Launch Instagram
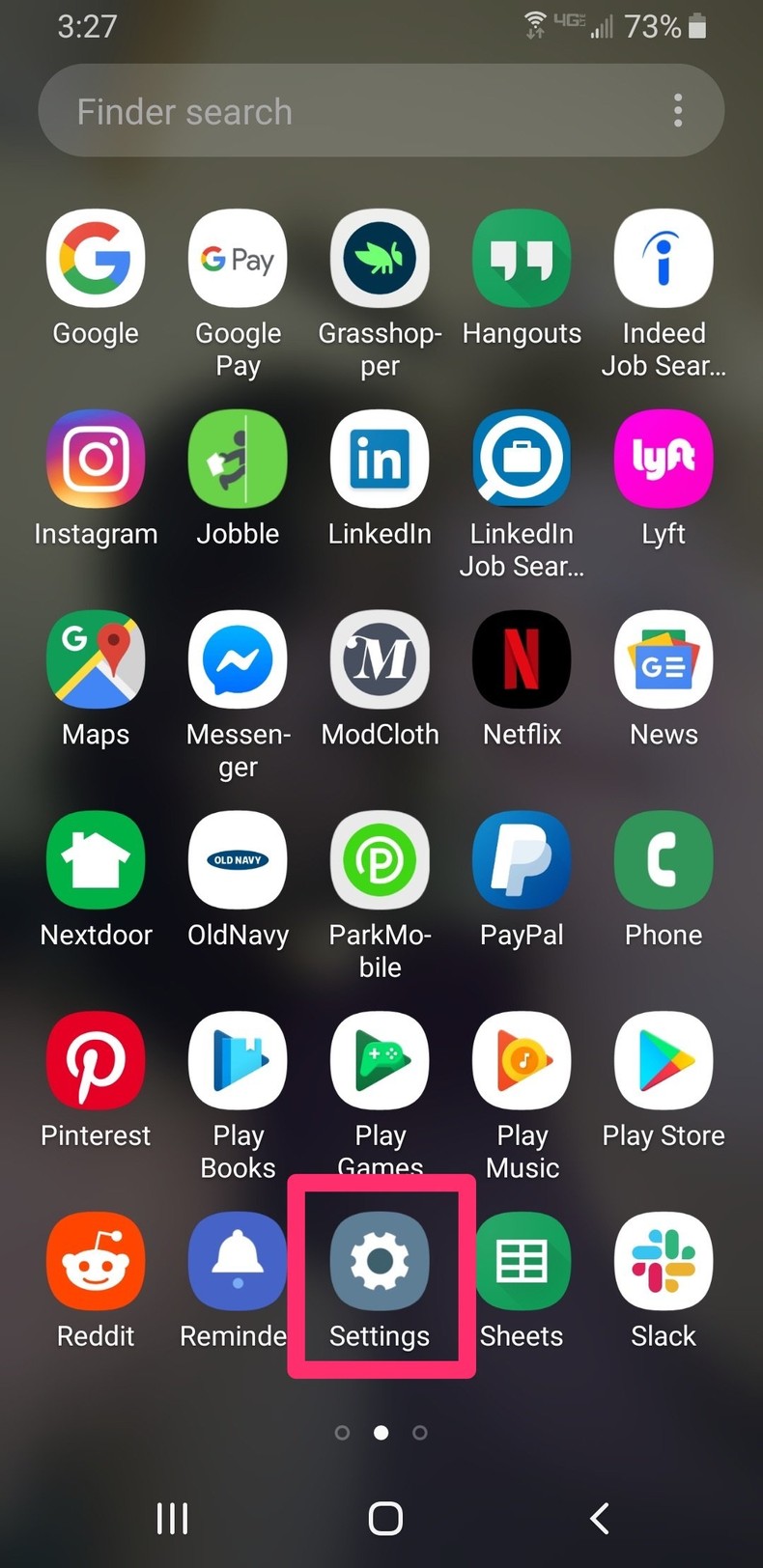 coord(96,459)
